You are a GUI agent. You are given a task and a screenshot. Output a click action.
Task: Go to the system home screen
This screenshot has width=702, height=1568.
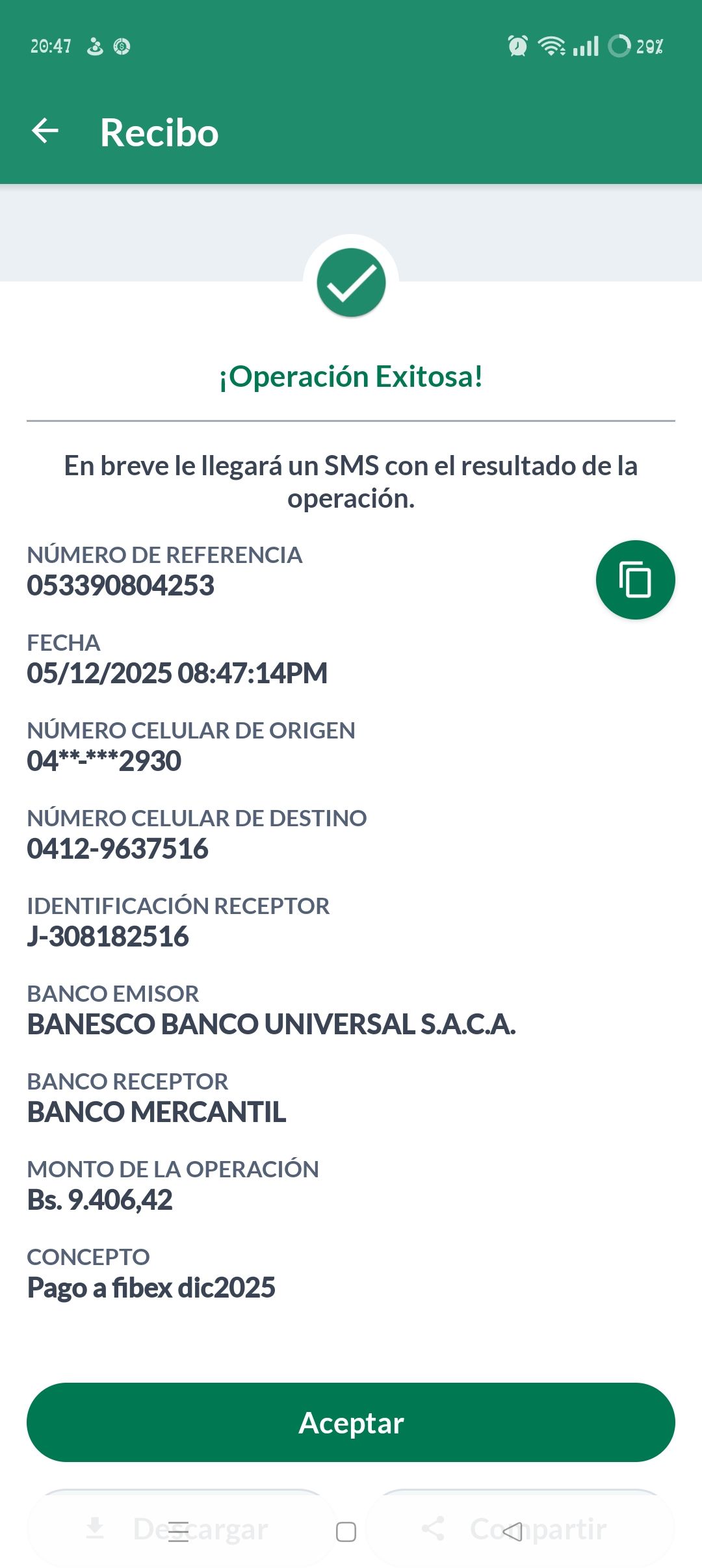click(x=346, y=1532)
